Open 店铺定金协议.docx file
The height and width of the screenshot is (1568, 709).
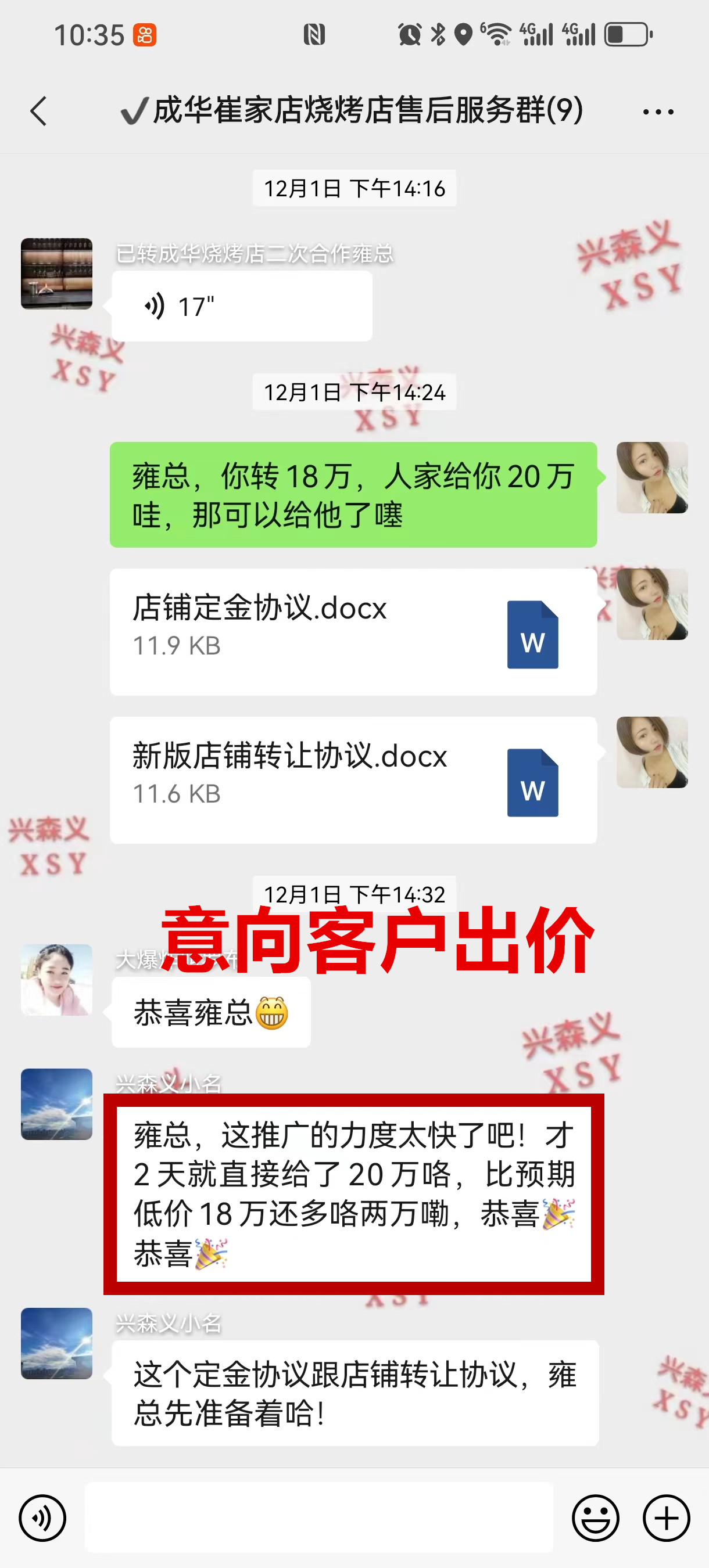353,631
